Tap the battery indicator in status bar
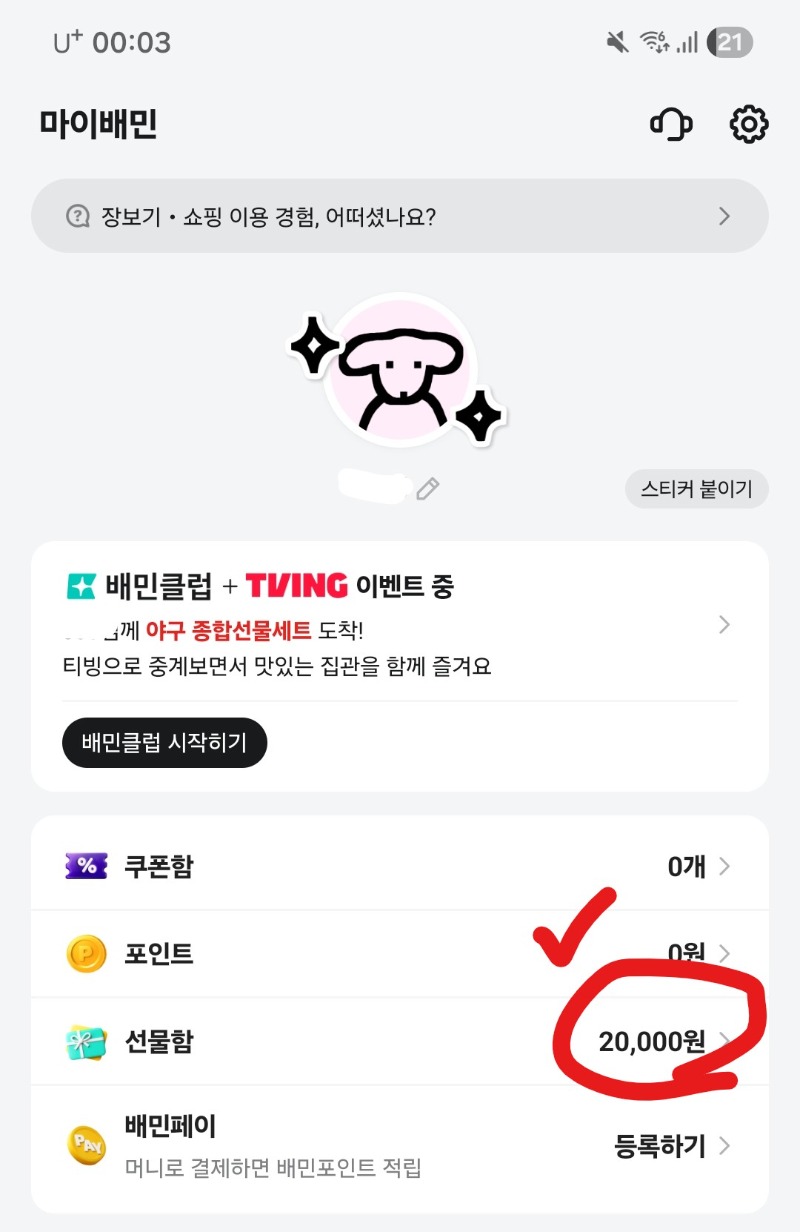The height and width of the screenshot is (1232, 800). pyautogui.click(x=731, y=43)
